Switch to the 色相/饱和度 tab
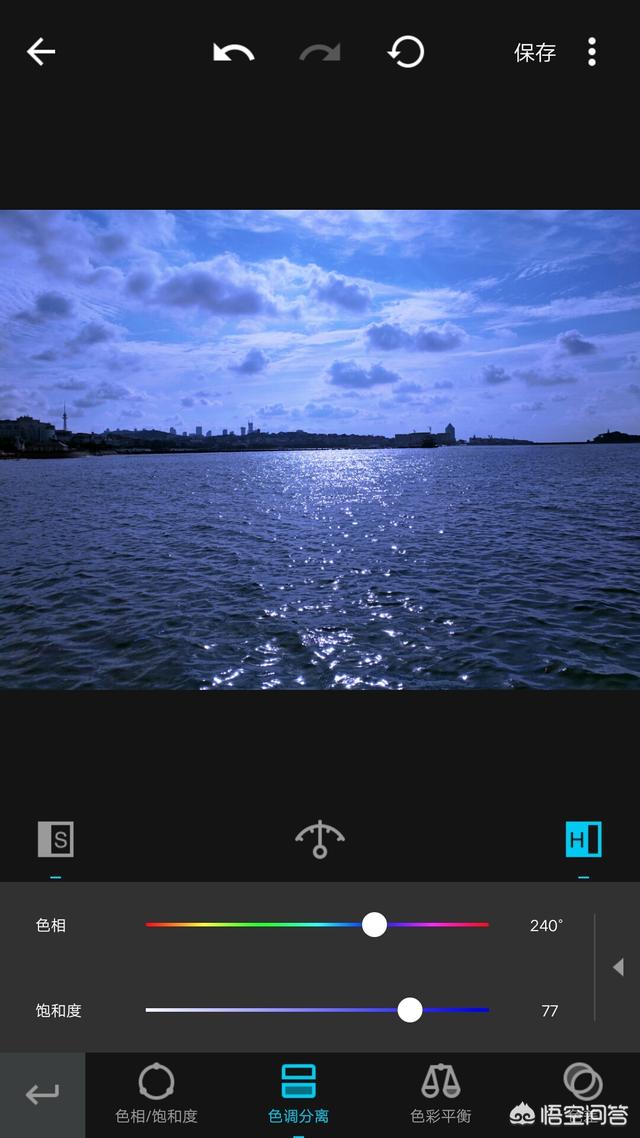The image size is (640, 1138). click(156, 1094)
